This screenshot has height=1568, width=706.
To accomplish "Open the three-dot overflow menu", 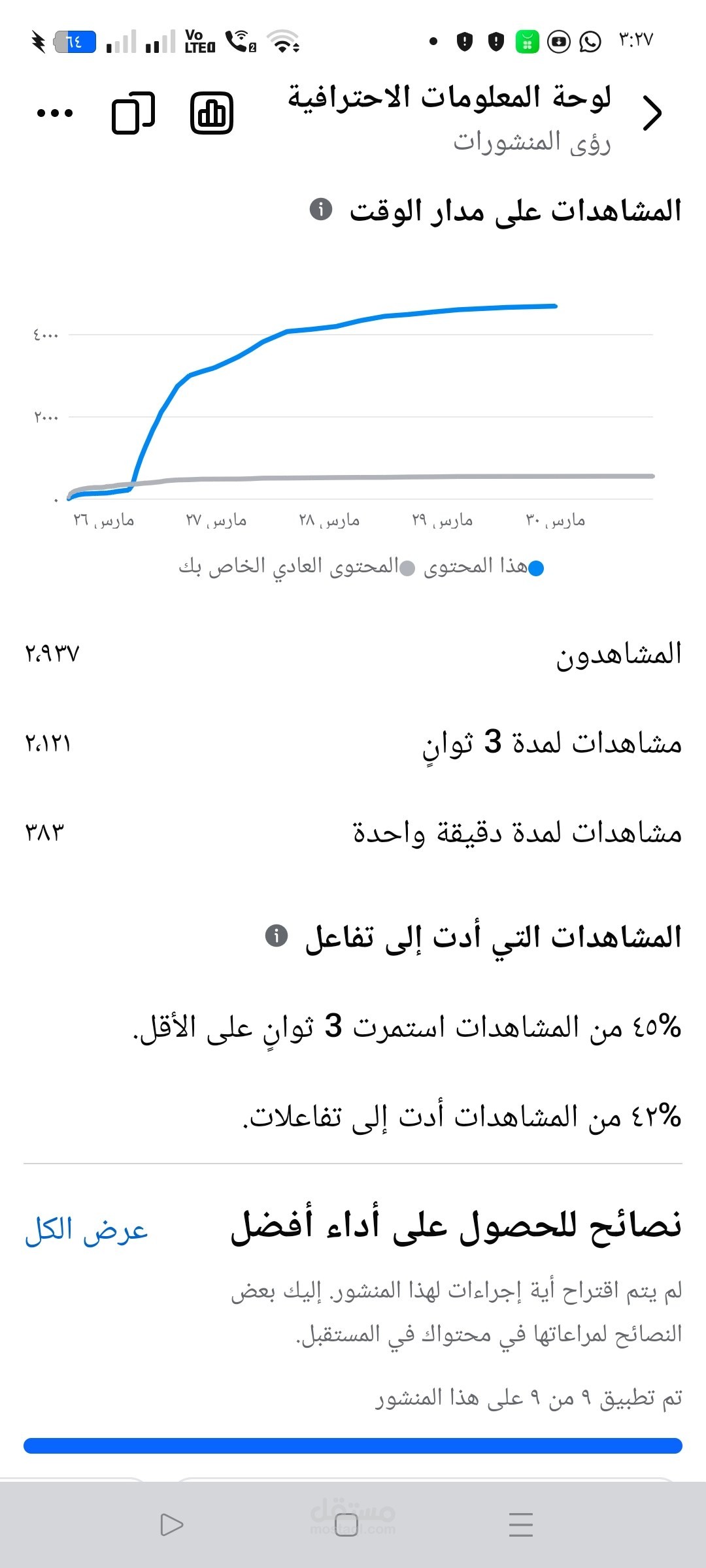I will click(55, 114).
